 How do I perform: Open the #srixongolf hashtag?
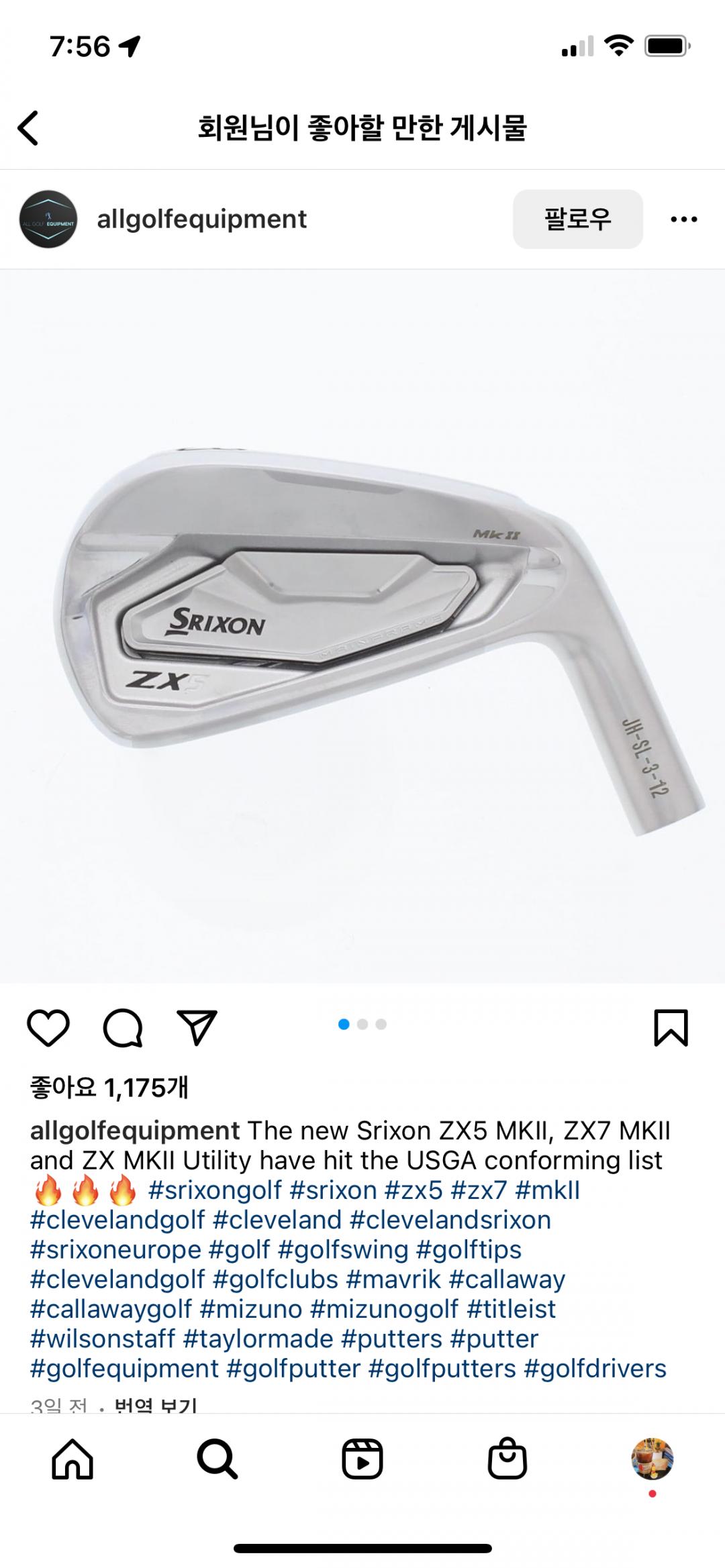tap(215, 1190)
